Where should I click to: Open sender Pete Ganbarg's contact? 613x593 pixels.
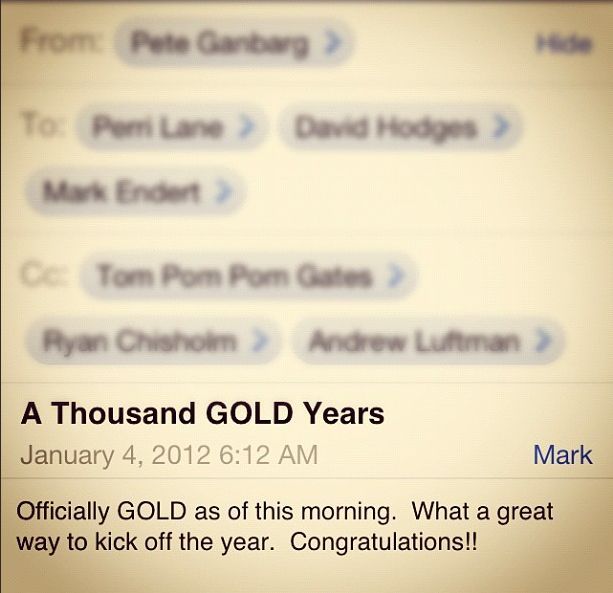(232, 45)
